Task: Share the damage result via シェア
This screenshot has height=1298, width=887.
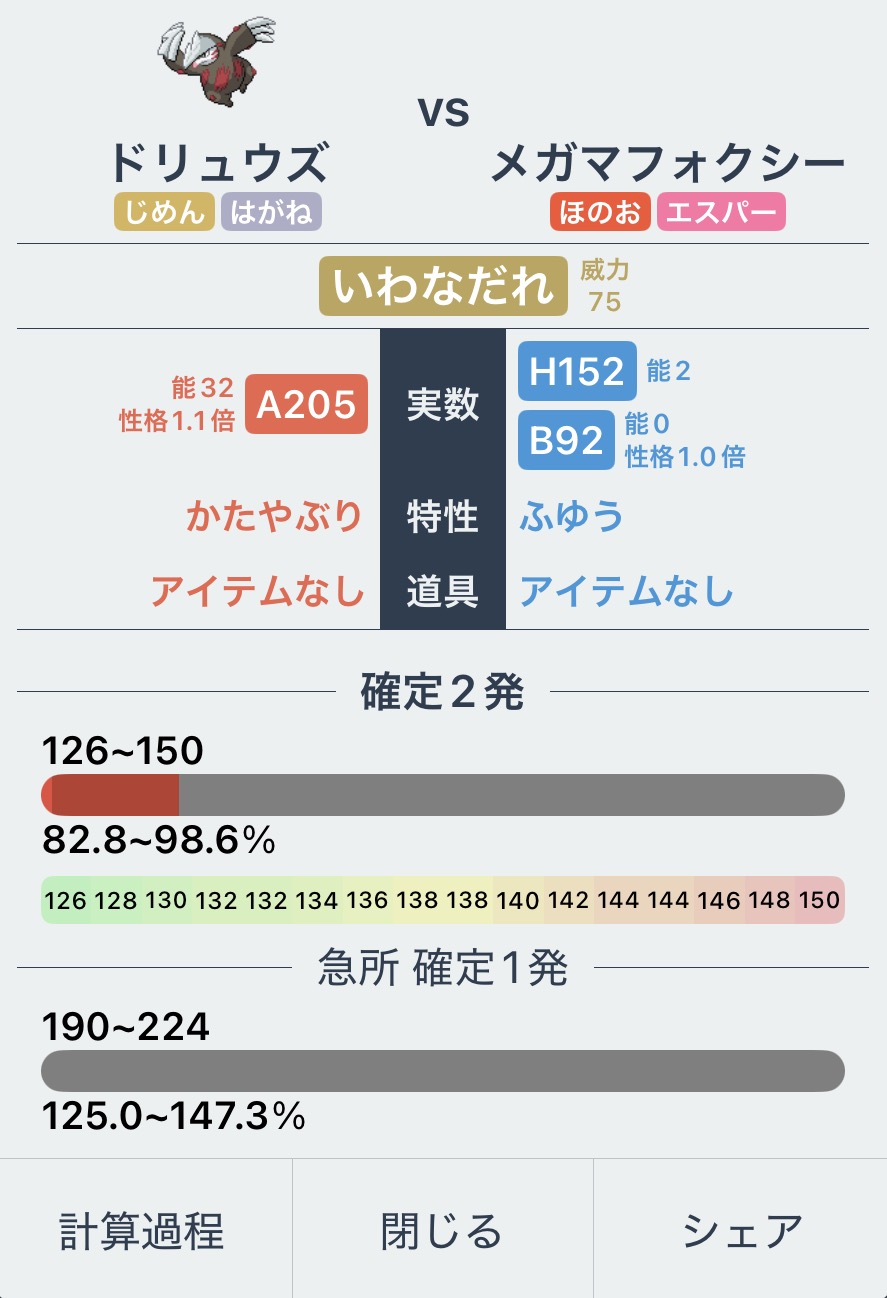Action: coord(741,1229)
